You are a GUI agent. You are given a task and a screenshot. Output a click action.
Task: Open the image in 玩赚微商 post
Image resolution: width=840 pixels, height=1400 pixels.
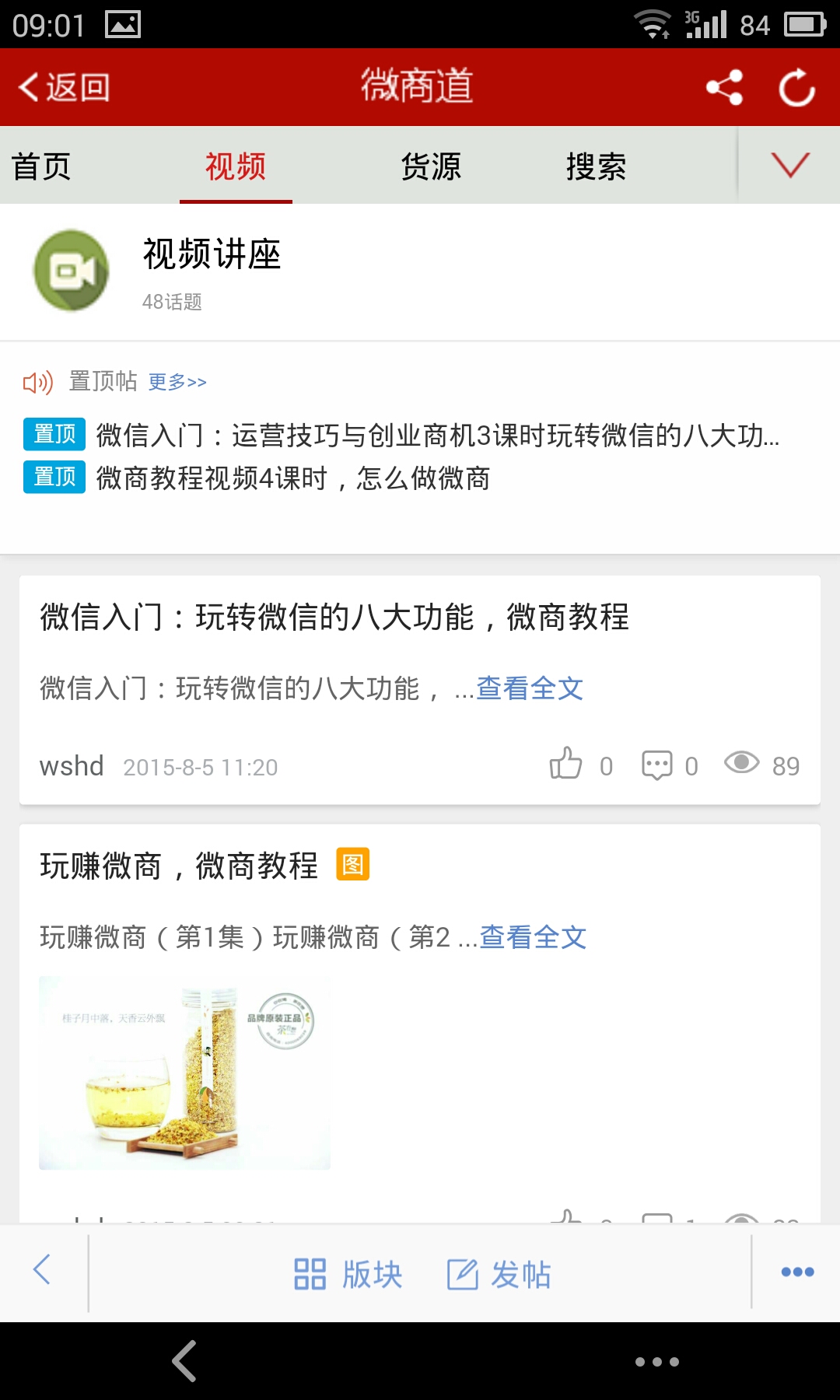tap(184, 1073)
